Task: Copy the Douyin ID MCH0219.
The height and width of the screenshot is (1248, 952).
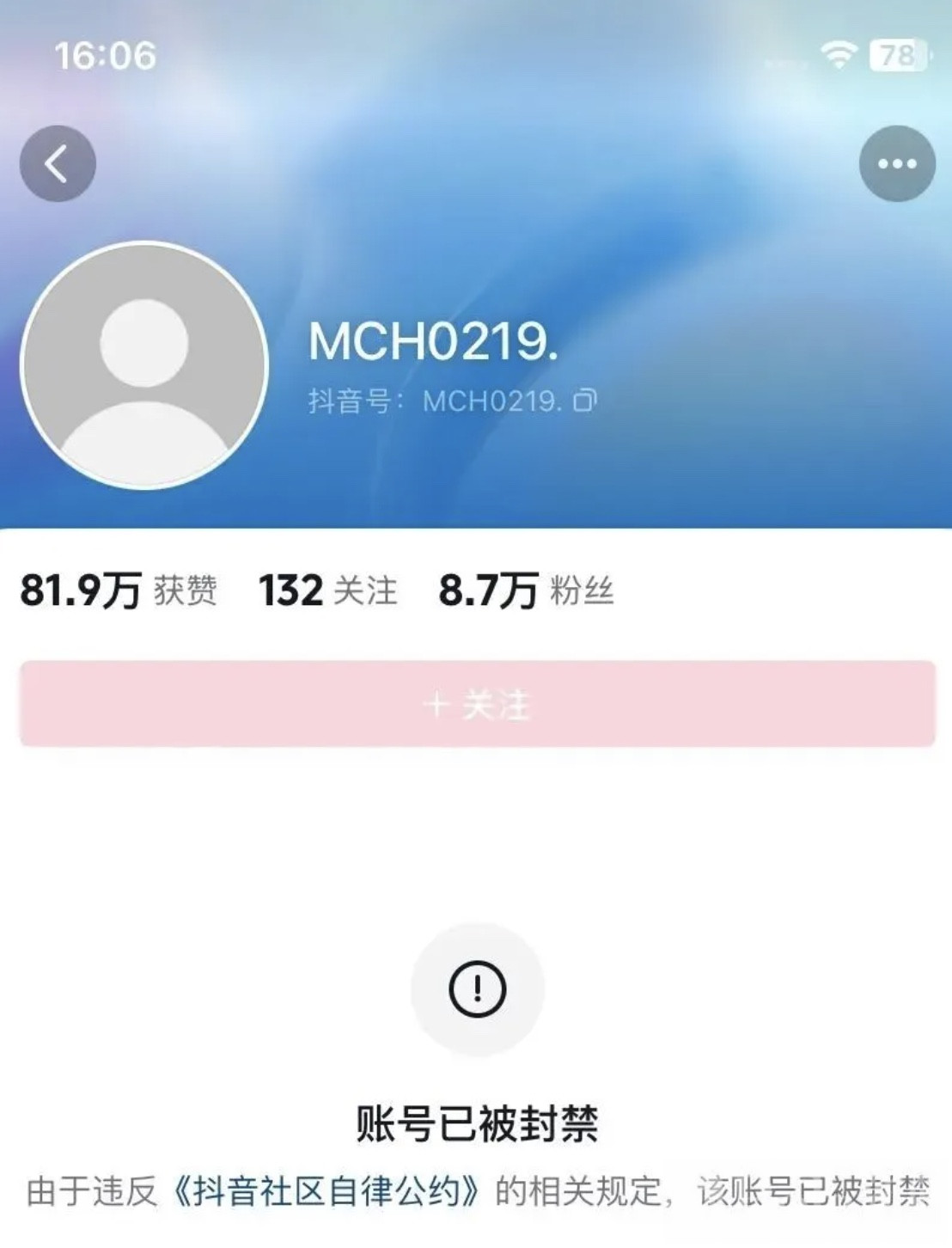Action: coord(585,401)
